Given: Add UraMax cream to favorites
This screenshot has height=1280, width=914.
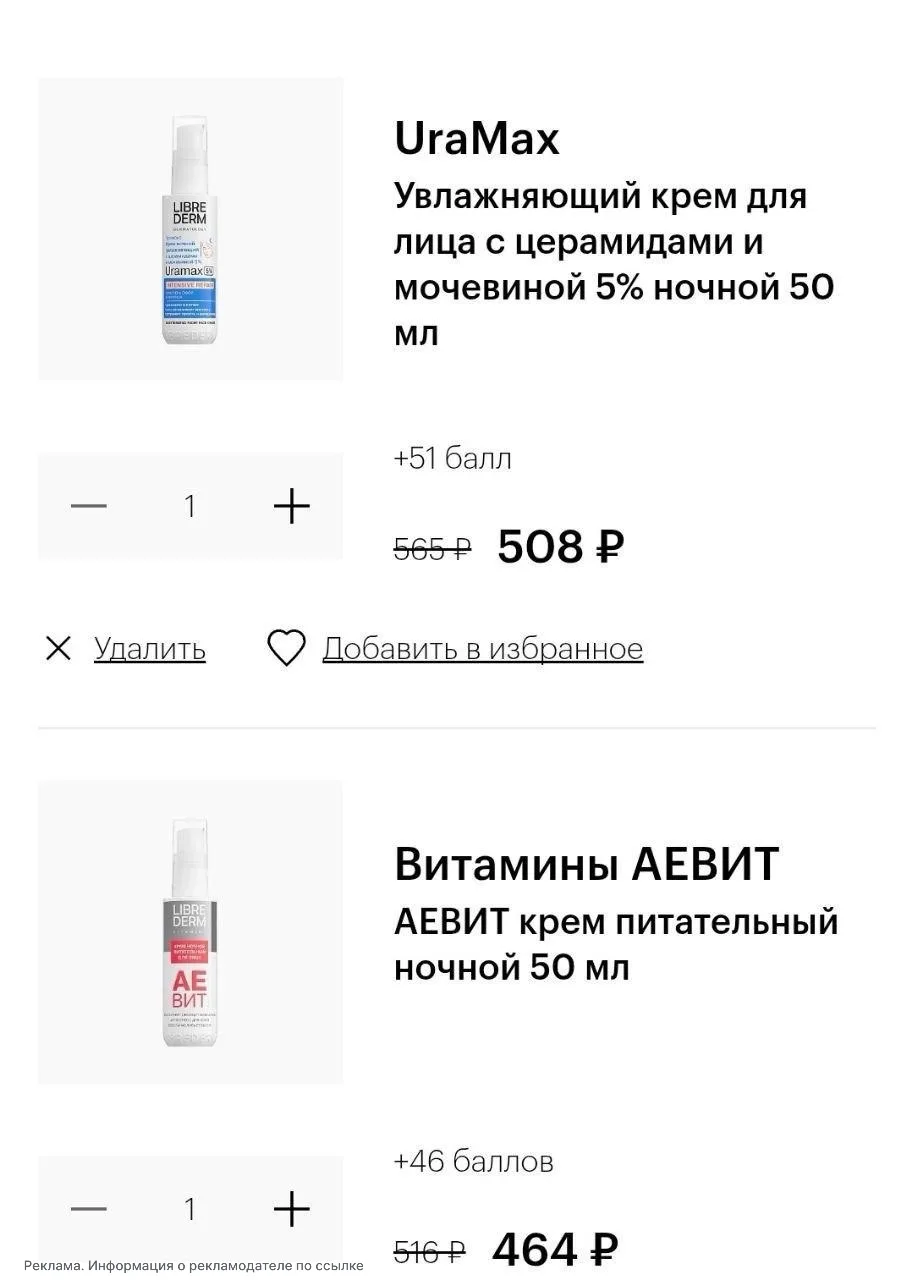Looking at the screenshot, I should point(455,649).
